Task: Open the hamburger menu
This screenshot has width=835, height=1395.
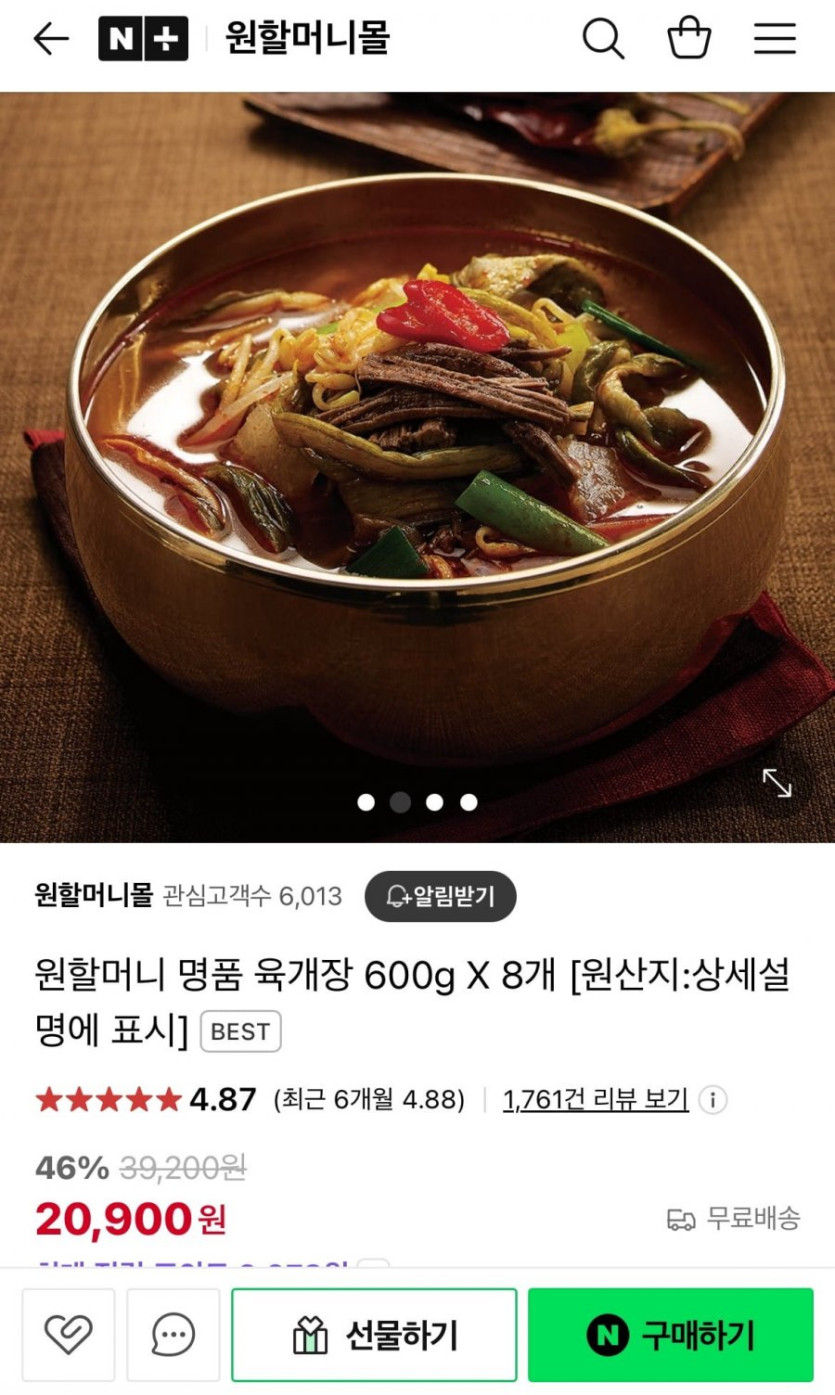Action: point(775,39)
